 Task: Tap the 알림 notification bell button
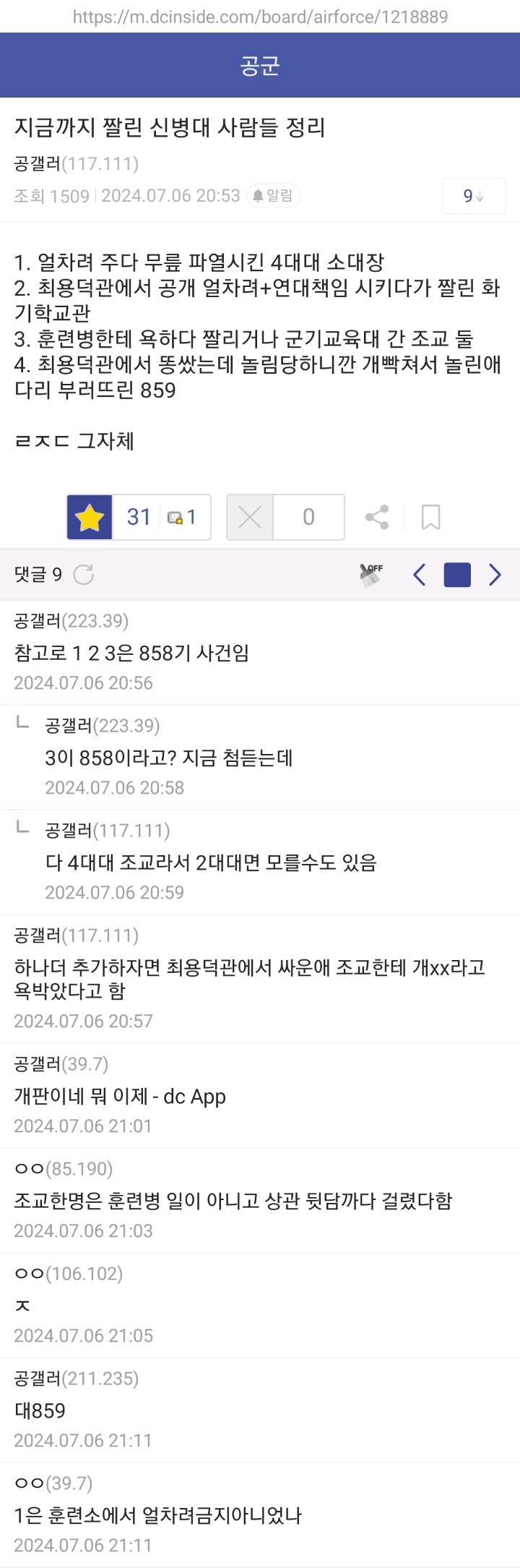(274, 196)
